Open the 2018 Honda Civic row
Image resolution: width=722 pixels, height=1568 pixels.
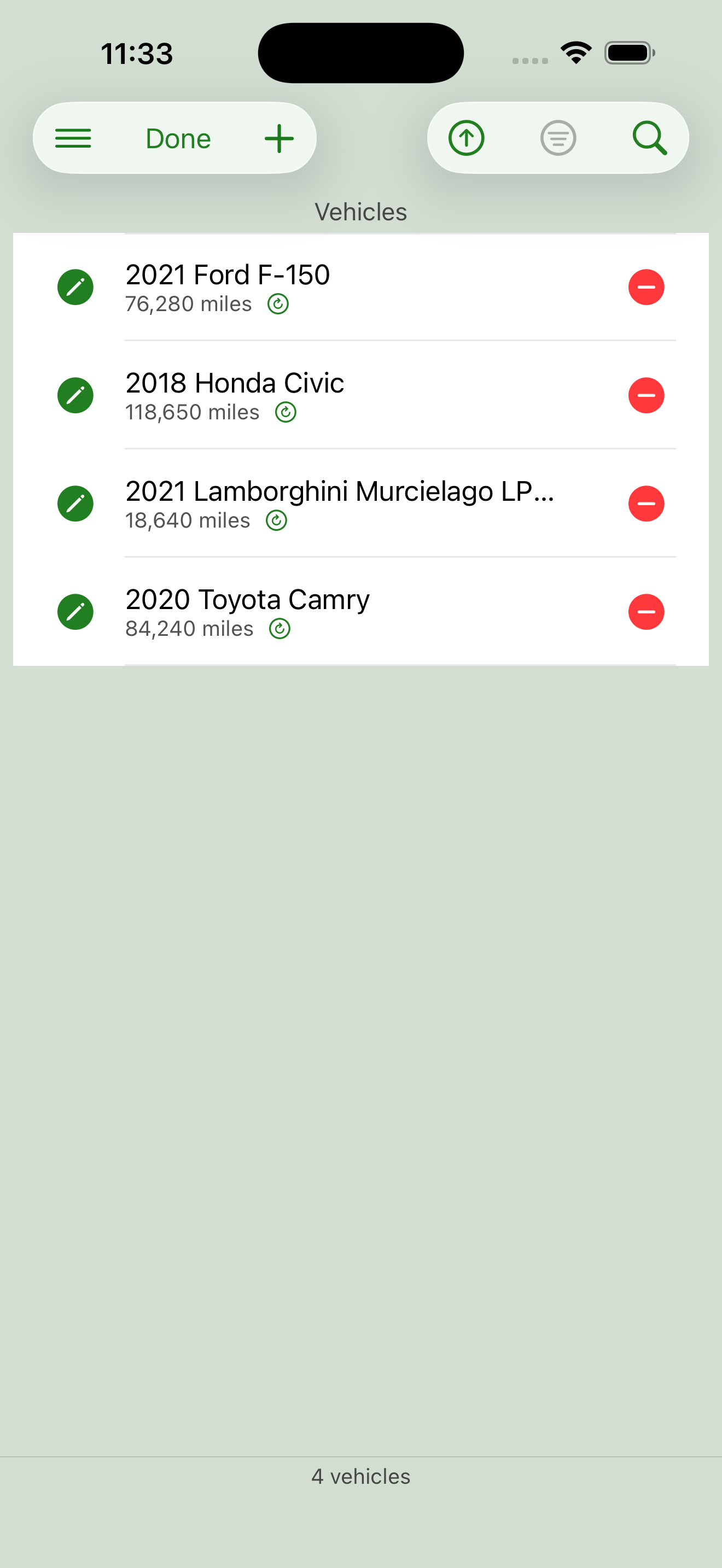coord(361,395)
